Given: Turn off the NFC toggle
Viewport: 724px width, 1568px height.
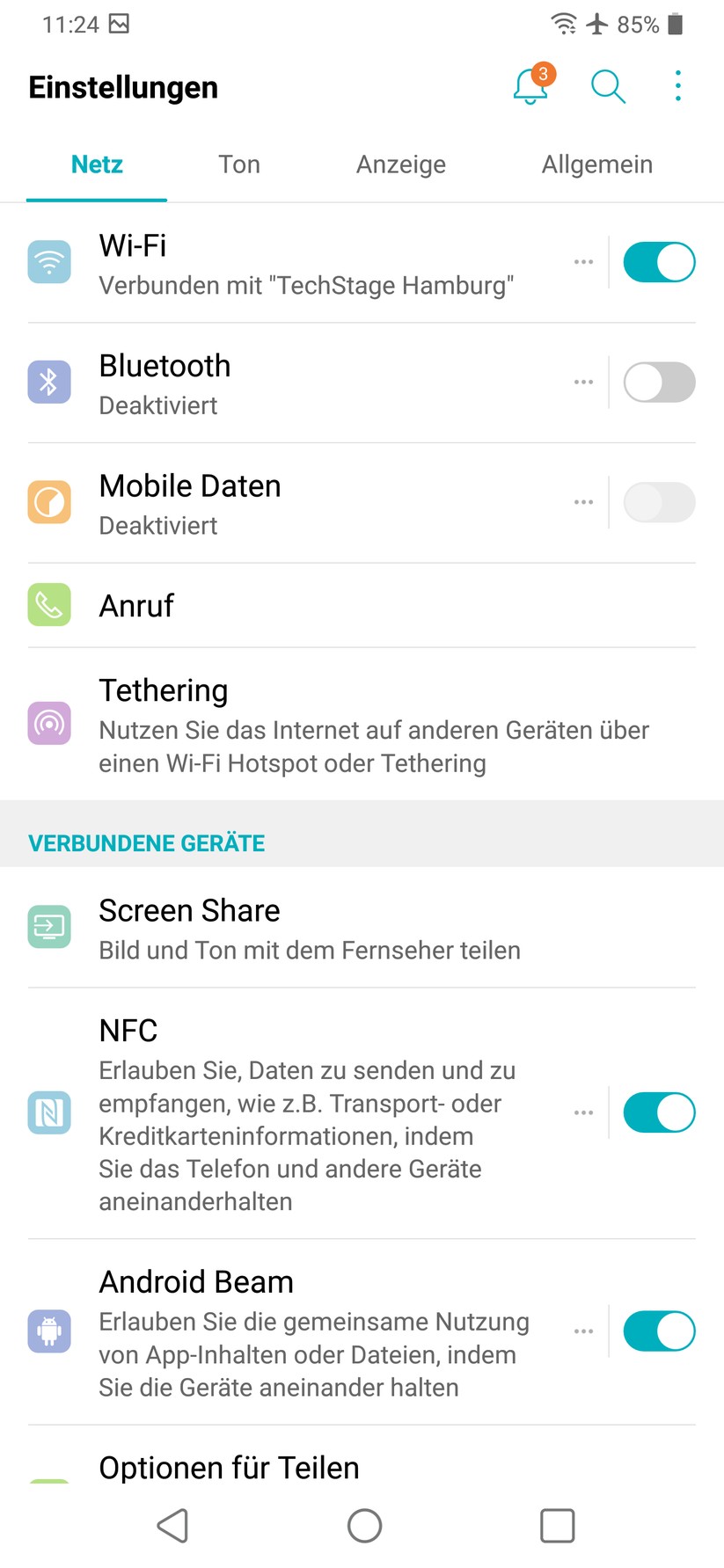Looking at the screenshot, I should (659, 1112).
